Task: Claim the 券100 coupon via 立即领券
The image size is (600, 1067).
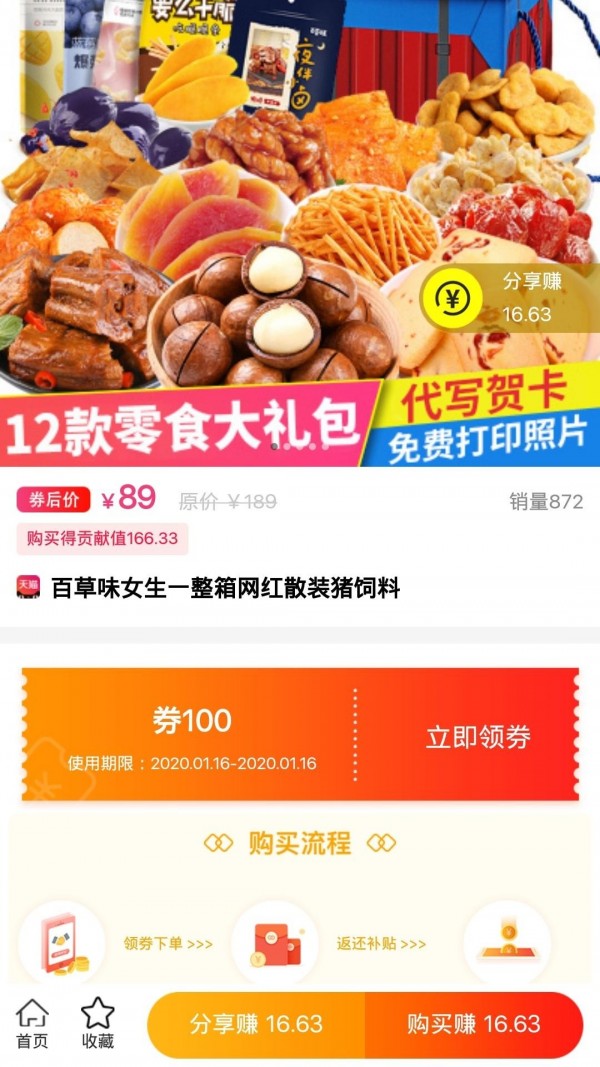Action: pyautogui.click(x=478, y=737)
